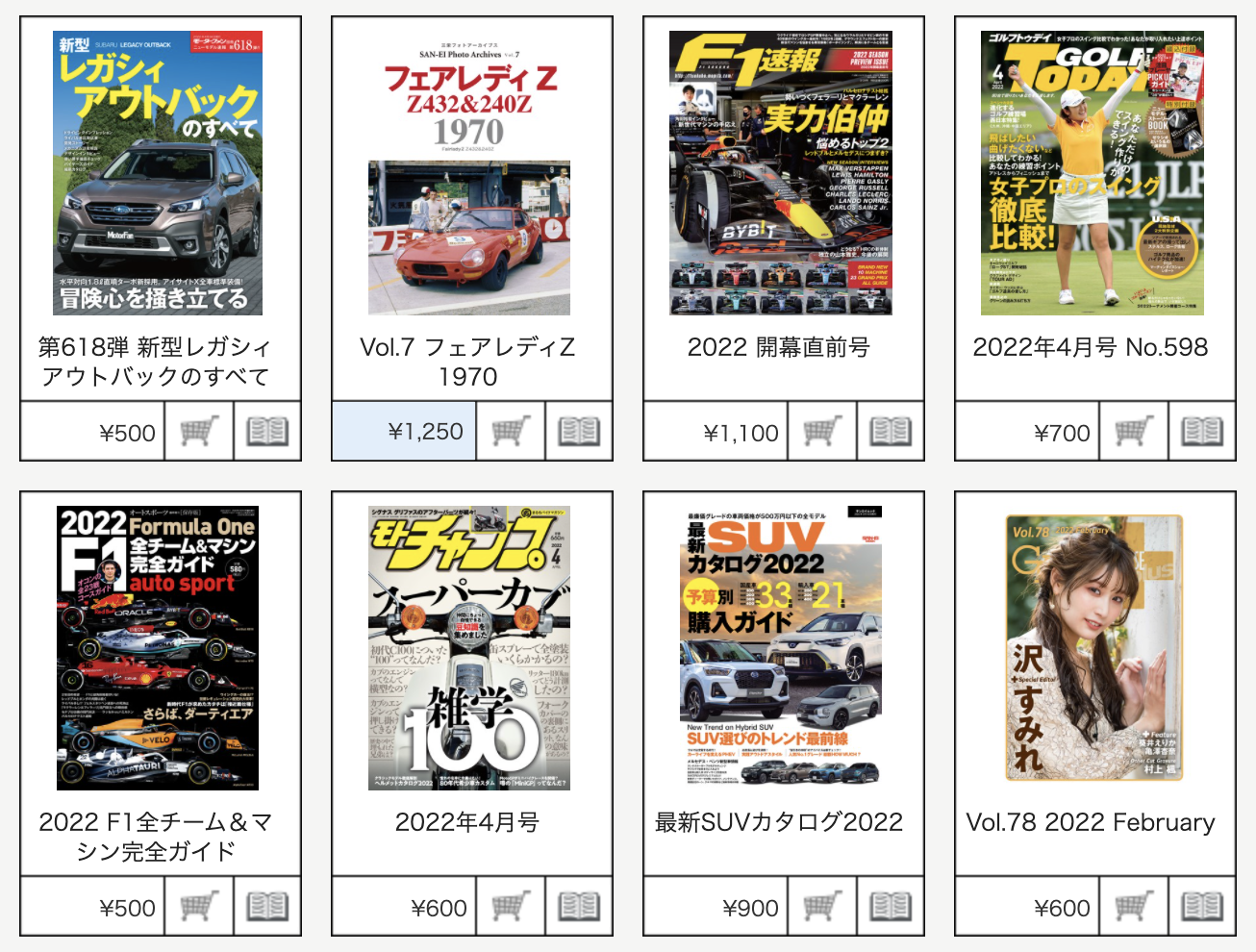Screen dimensions: 1256x952
Task: Open the 新型レガシィ アウトバックのすべて magazine cover
Action: click(x=158, y=173)
